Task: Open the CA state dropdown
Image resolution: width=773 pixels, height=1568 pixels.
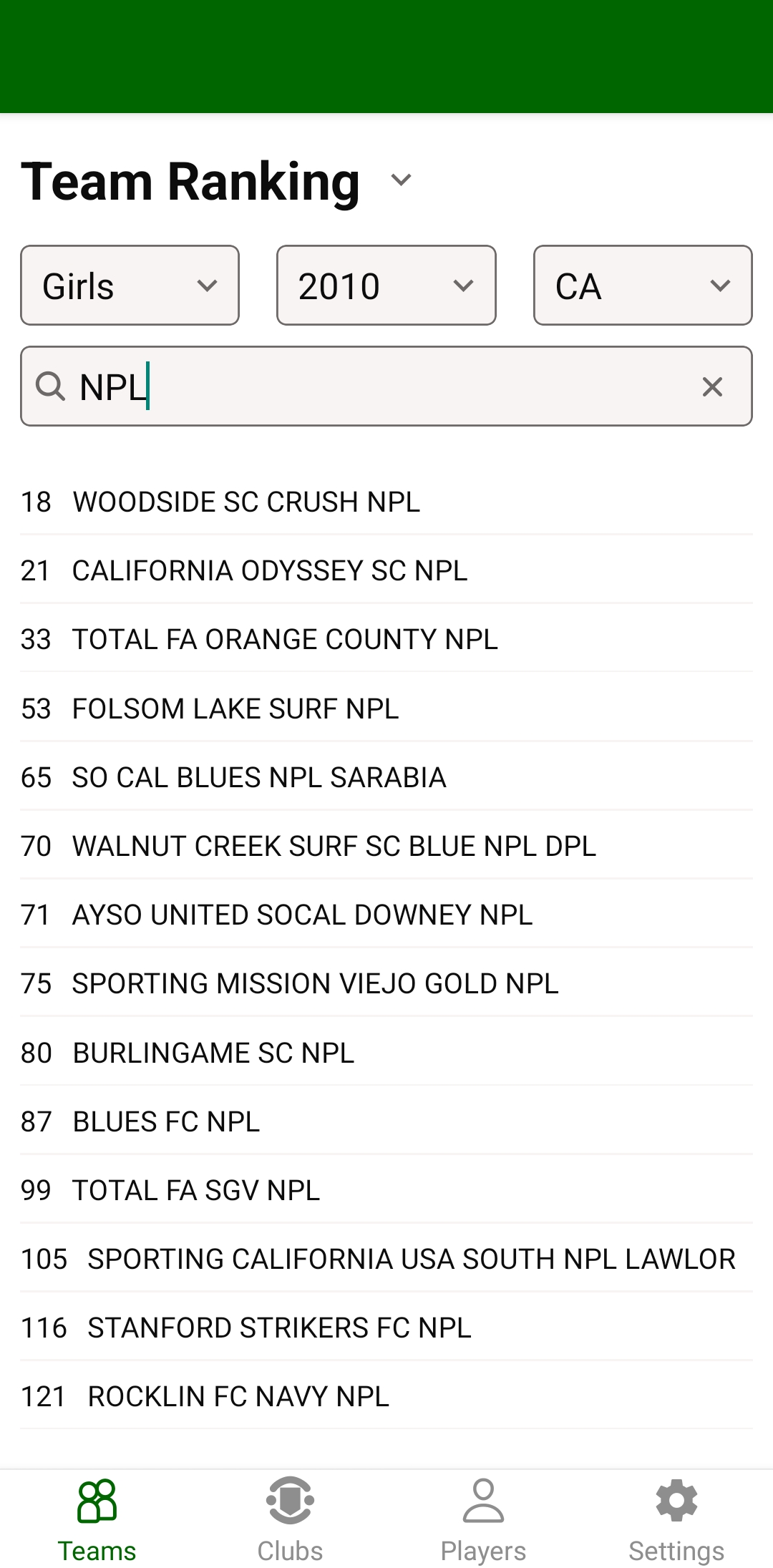Action: (642, 286)
